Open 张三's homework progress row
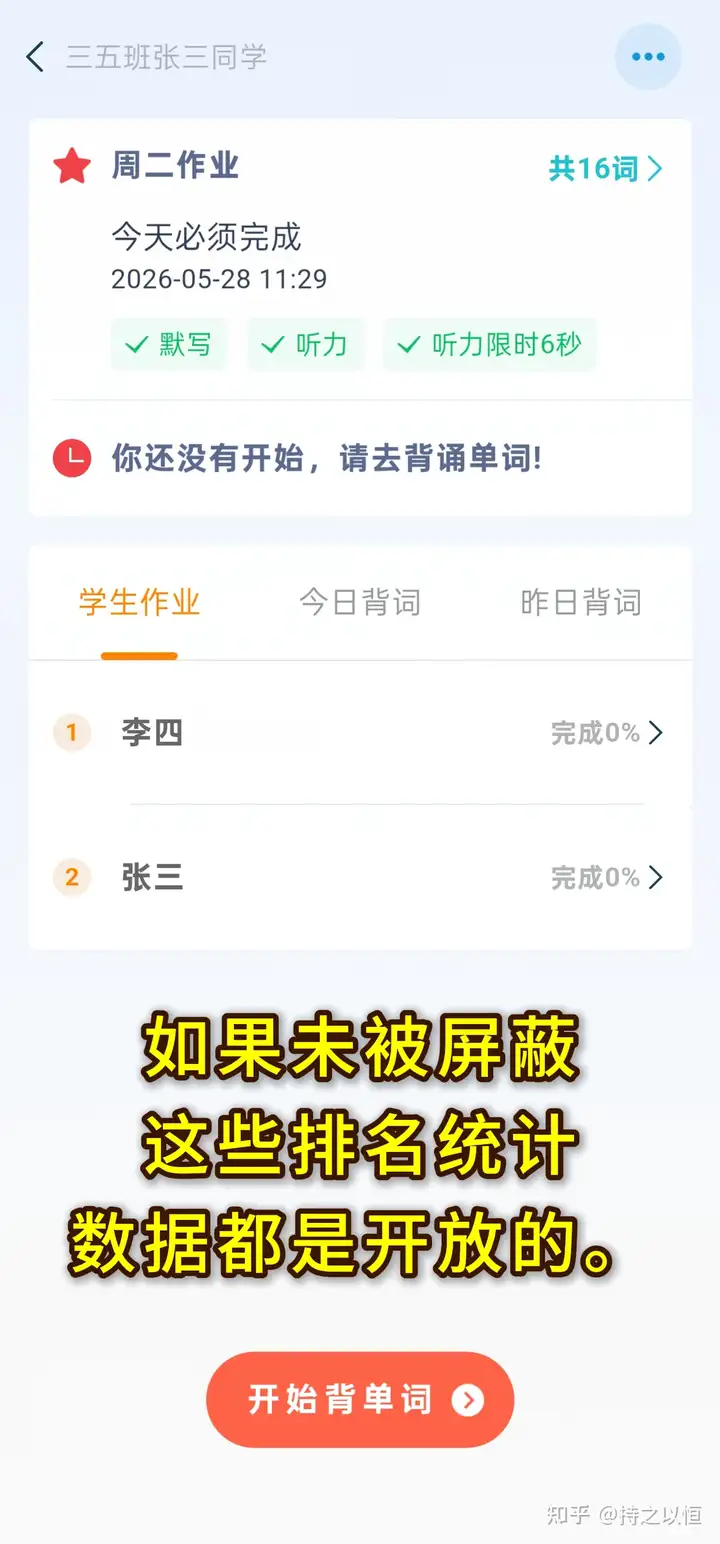Image resolution: width=720 pixels, height=1544 pixels. (360, 877)
